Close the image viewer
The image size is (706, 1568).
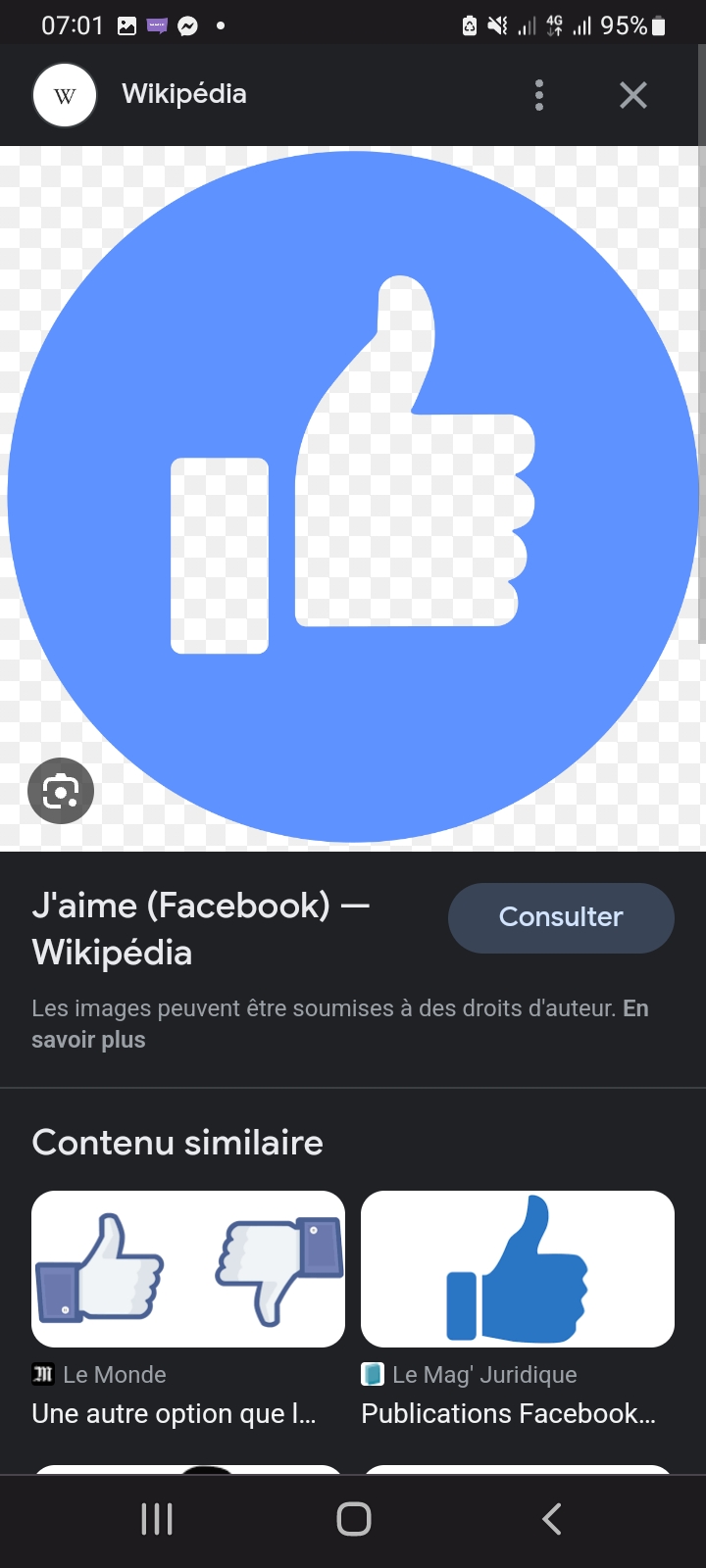[x=633, y=95]
